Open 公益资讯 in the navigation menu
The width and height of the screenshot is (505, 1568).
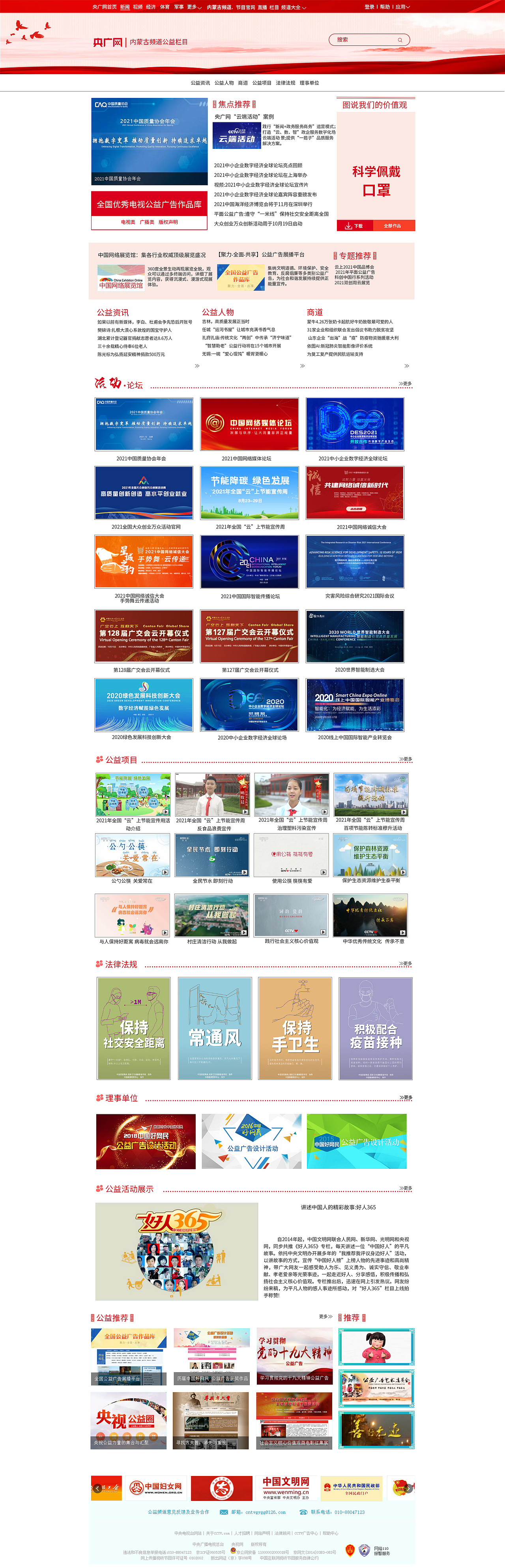(200, 83)
